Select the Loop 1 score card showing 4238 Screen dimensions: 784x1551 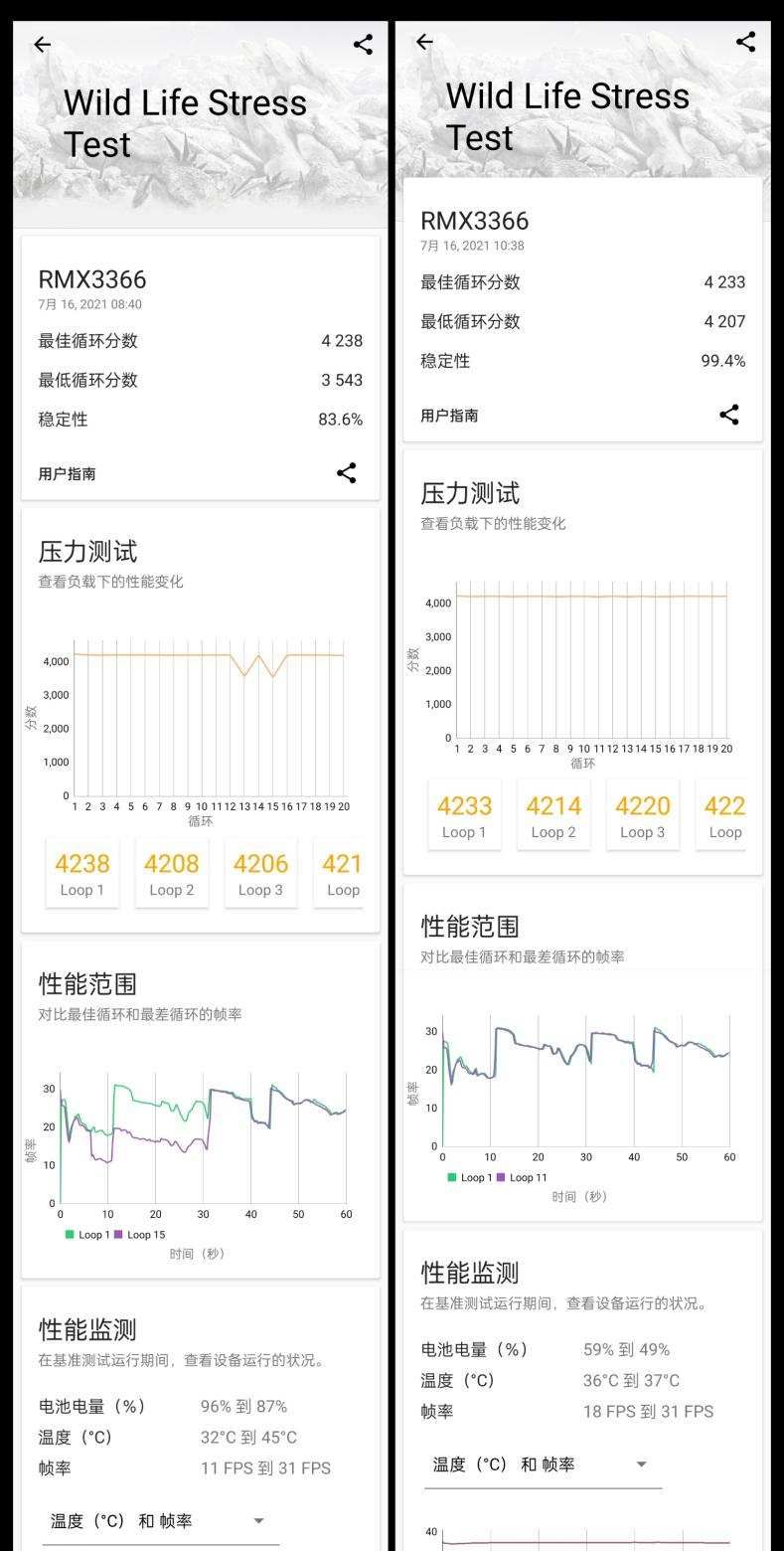(x=82, y=872)
